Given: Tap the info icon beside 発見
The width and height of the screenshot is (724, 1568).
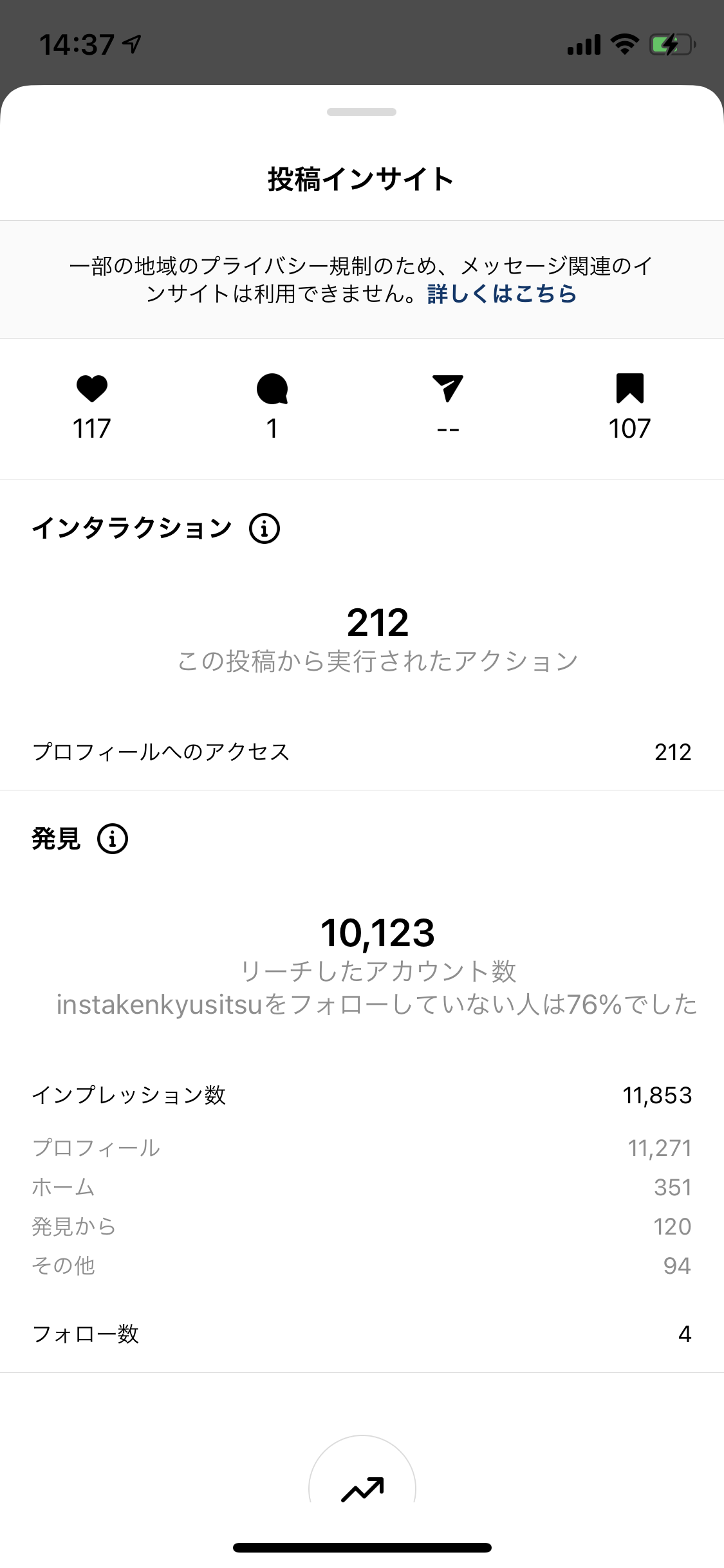Looking at the screenshot, I should (x=113, y=839).
